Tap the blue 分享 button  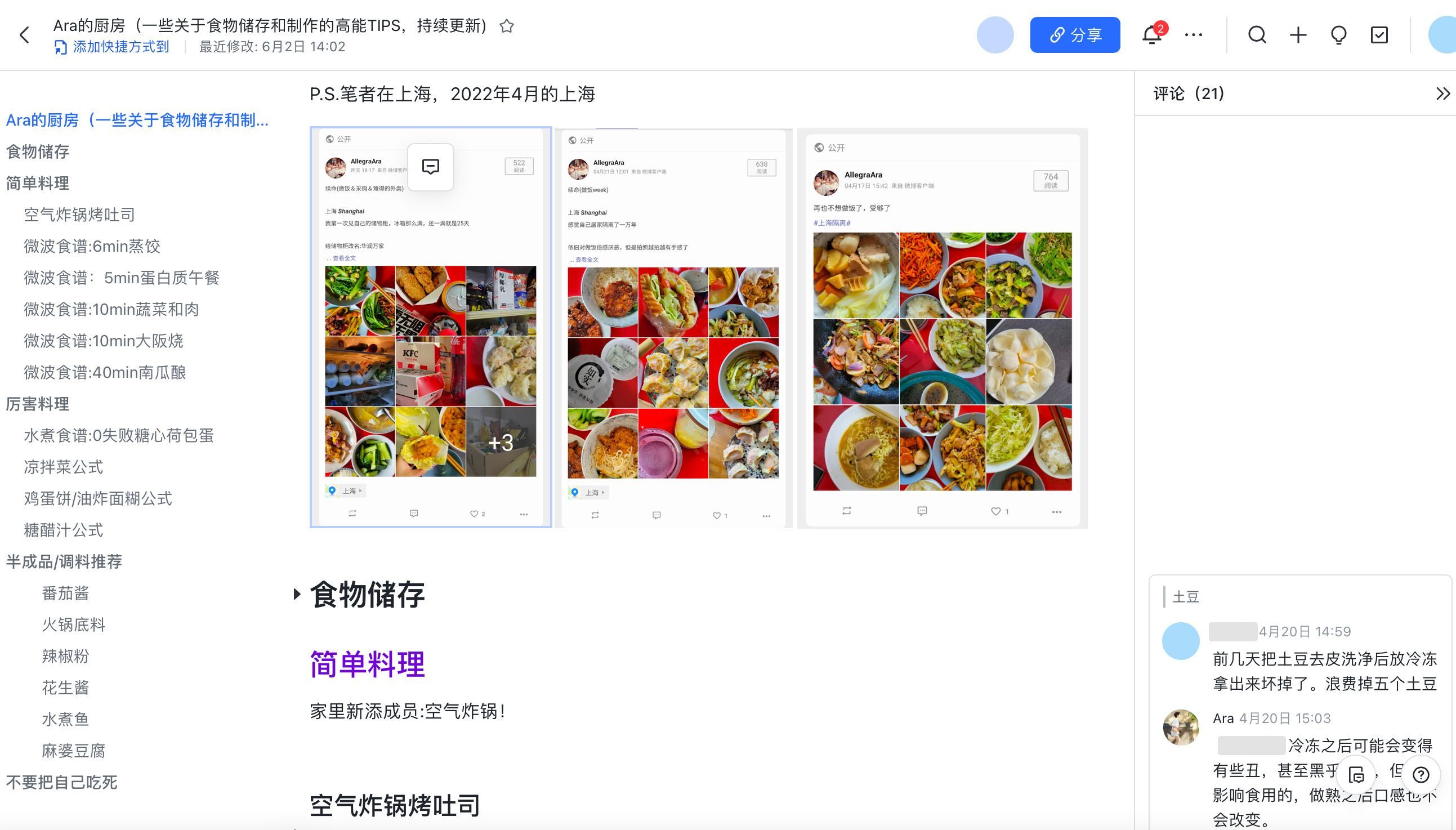pos(1074,35)
